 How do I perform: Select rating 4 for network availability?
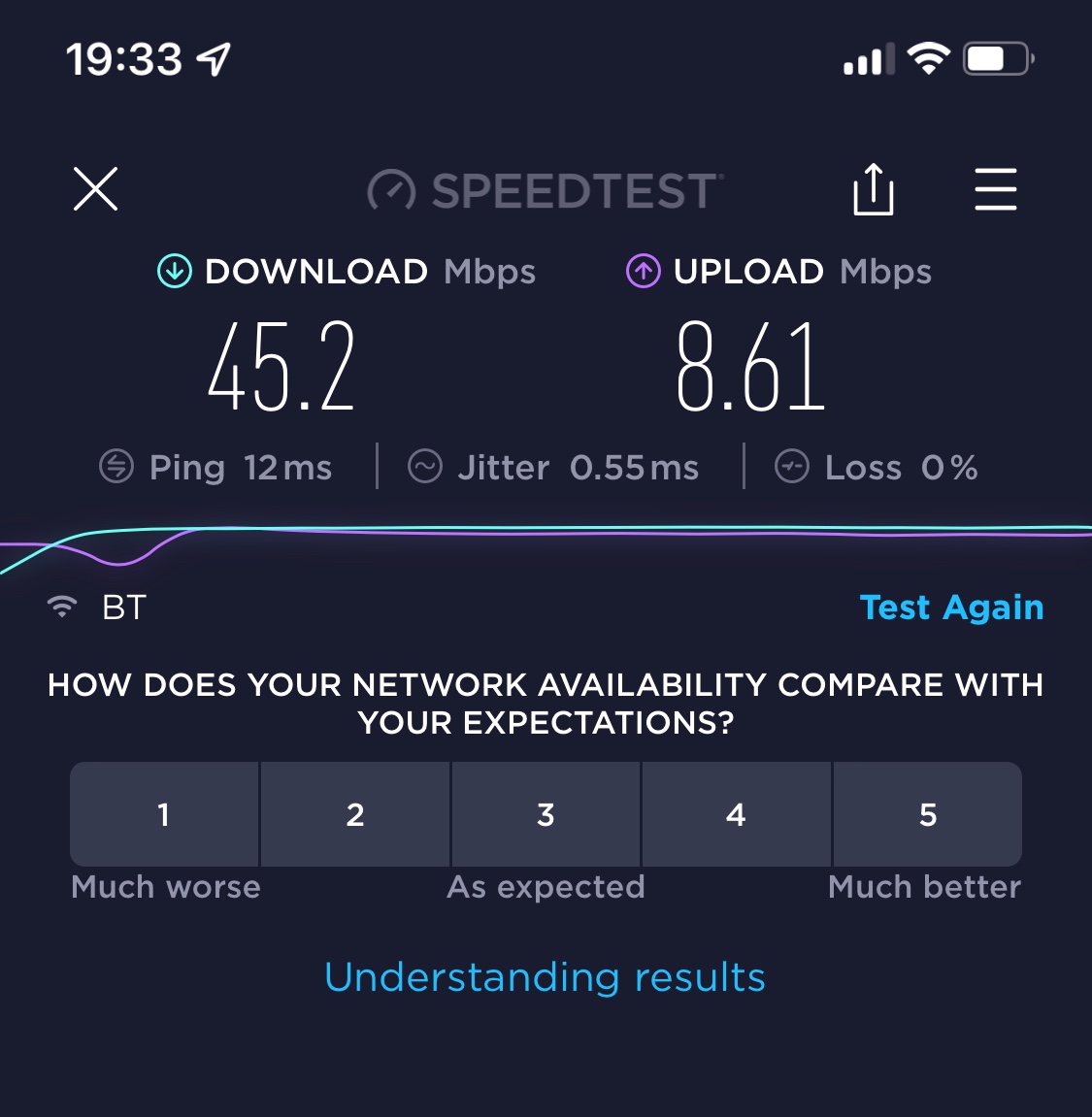(x=736, y=814)
